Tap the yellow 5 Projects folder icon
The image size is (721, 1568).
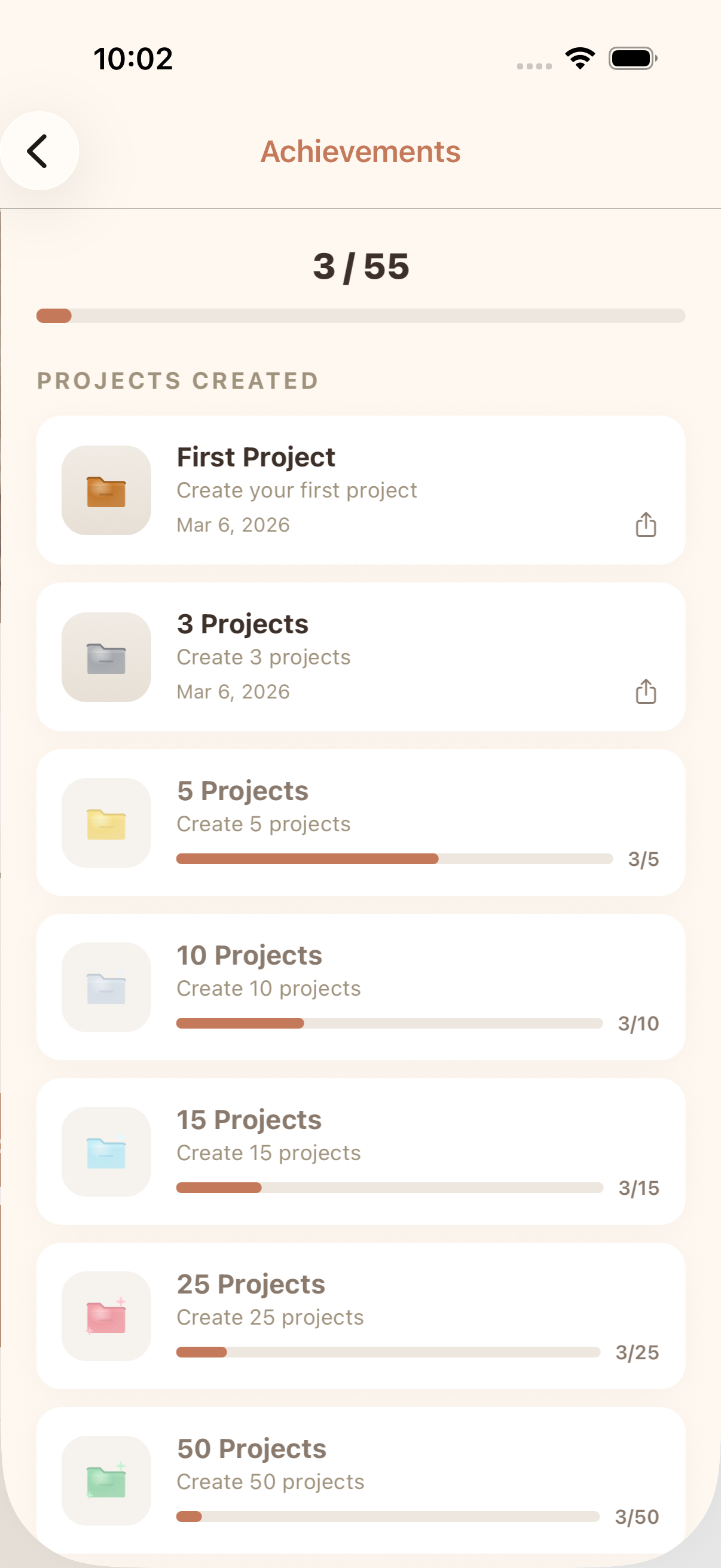(106, 822)
